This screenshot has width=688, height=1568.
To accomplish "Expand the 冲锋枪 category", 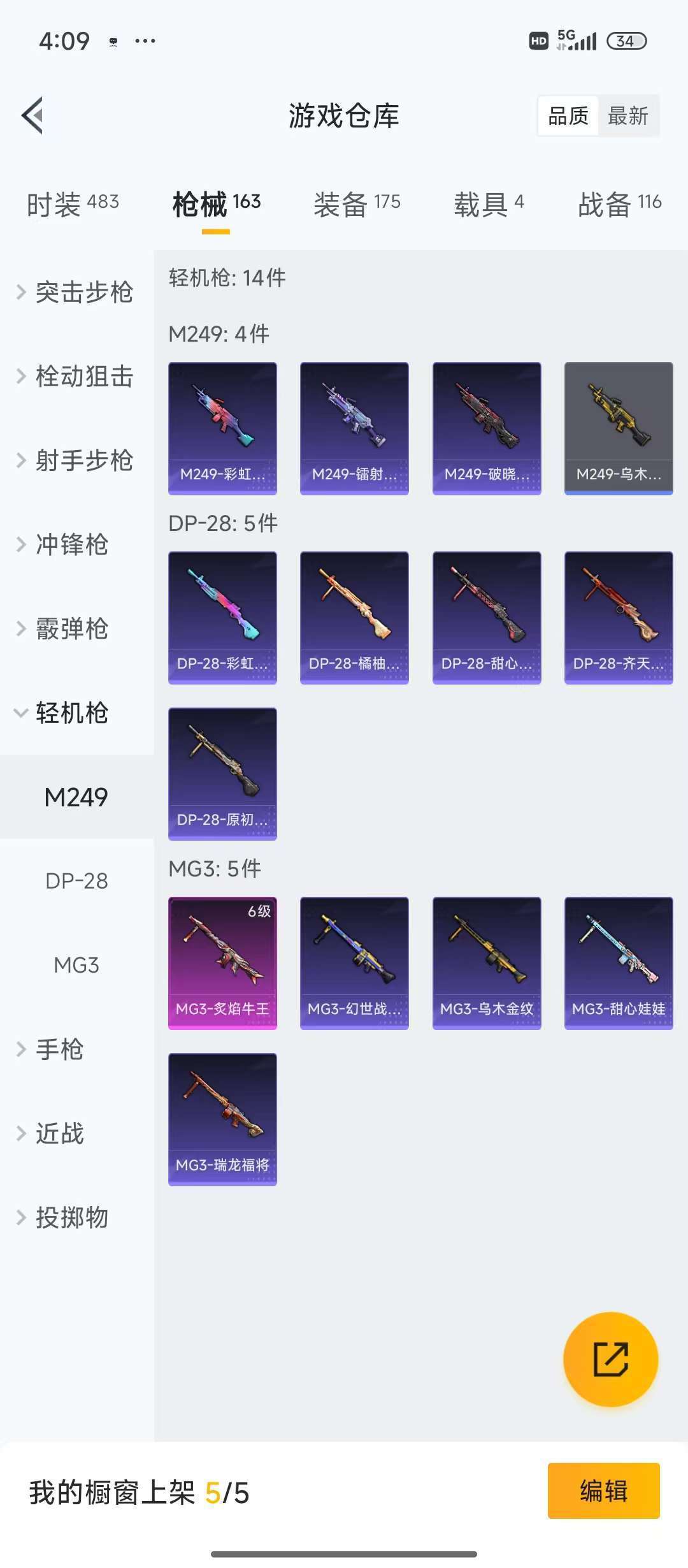I will click(x=70, y=544).
